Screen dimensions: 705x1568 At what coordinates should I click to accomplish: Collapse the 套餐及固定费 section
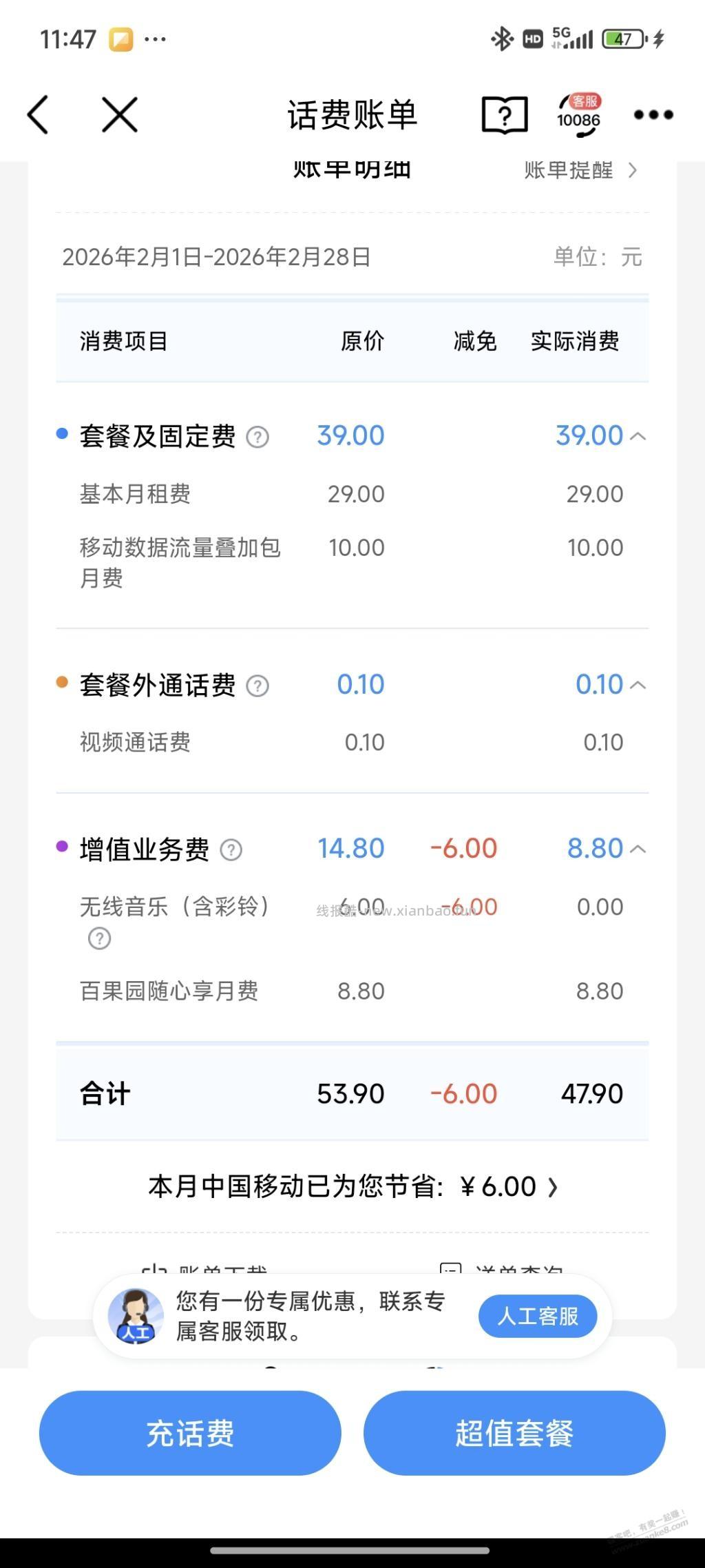pyautogui.click(x=639, y=435)
